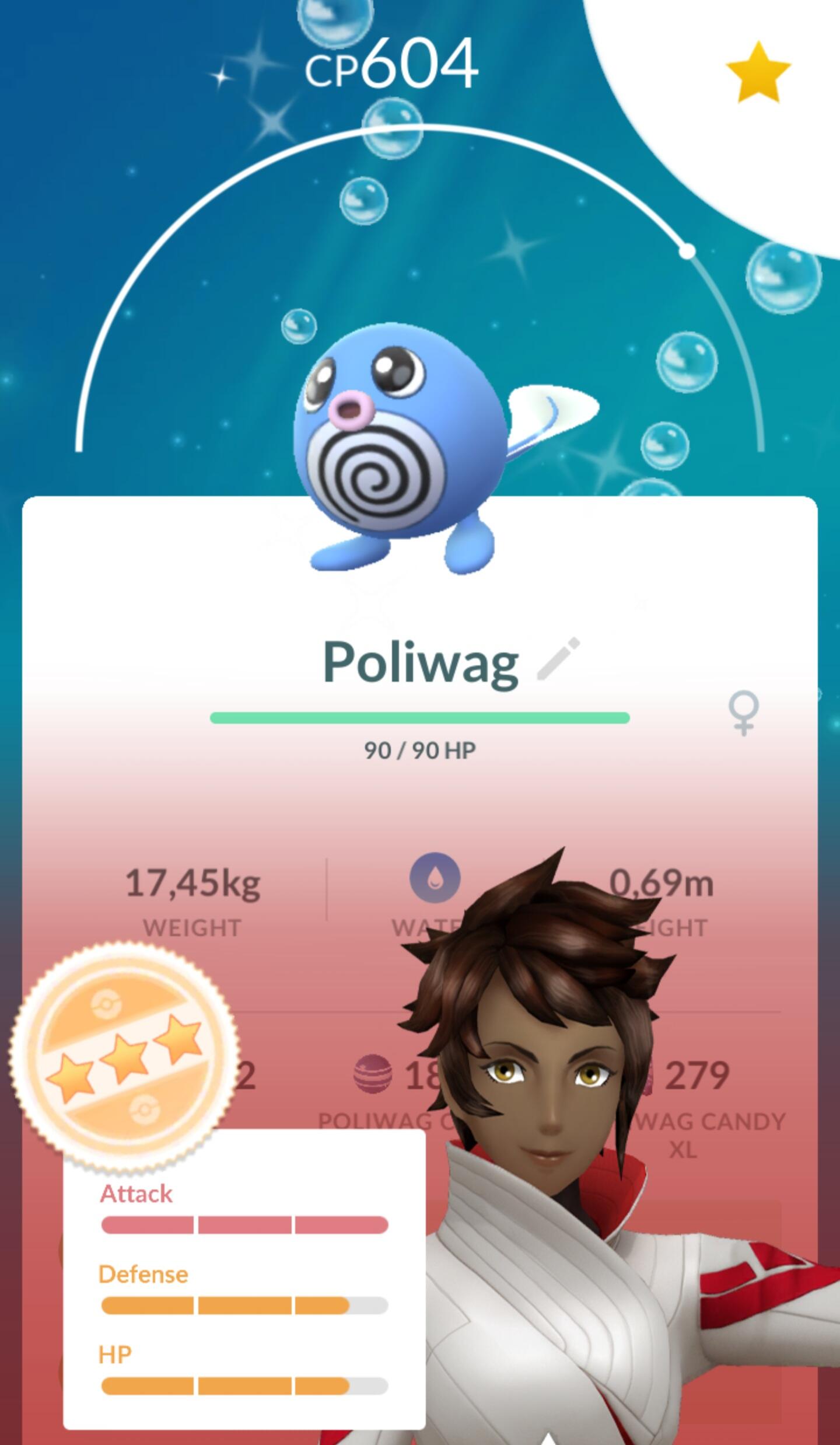Toggle the favorite star for Poliwag

758,72
